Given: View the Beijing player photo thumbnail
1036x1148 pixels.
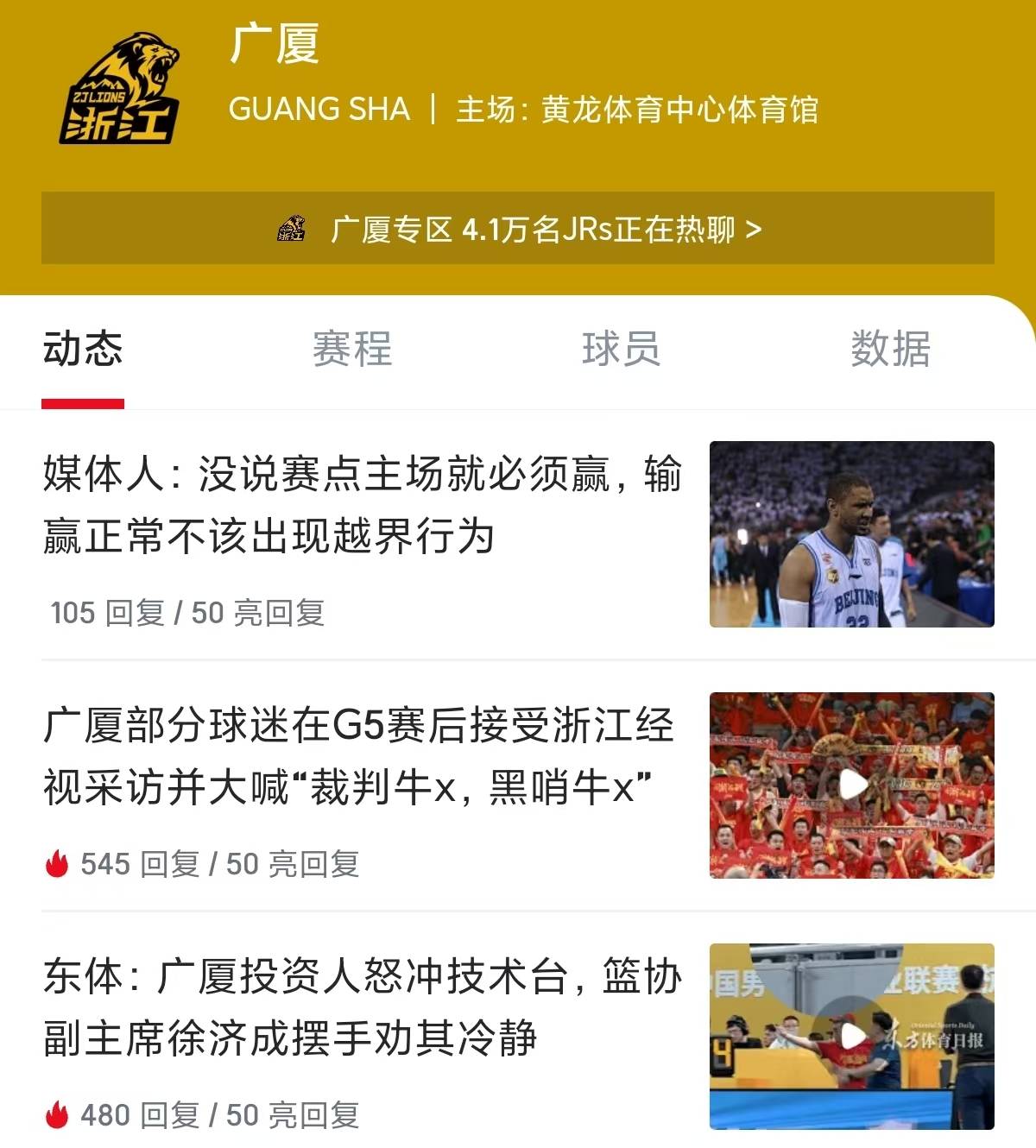Looking at the screenshot, I should [x=852, y=533].
